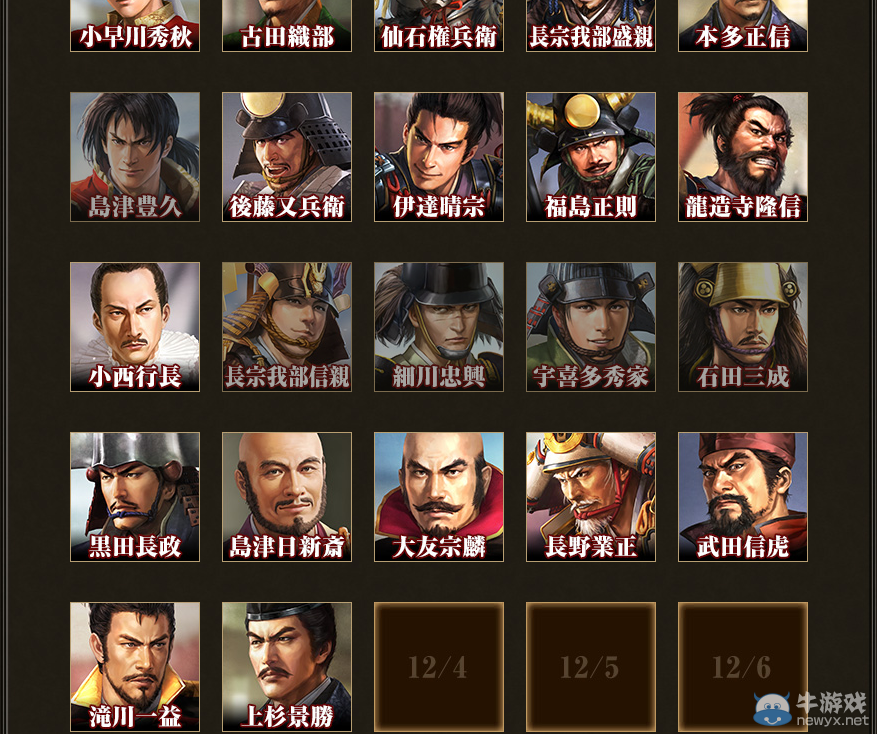Viewport: 877px width, 734px height.
Task: Open the 滝川一益 character tile
Action: (135, 667)
